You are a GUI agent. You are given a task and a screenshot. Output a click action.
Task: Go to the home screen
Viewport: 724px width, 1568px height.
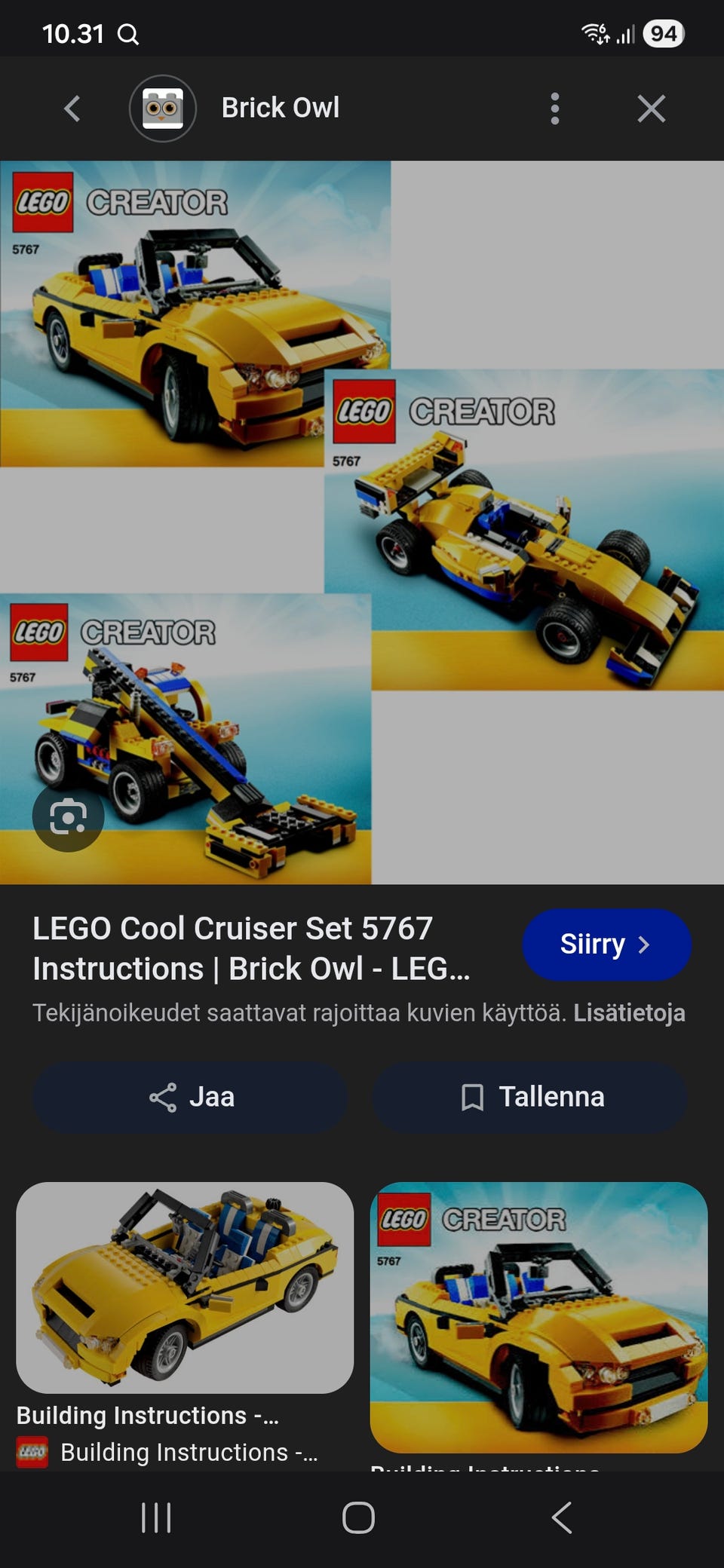[x=358, y=1517]
